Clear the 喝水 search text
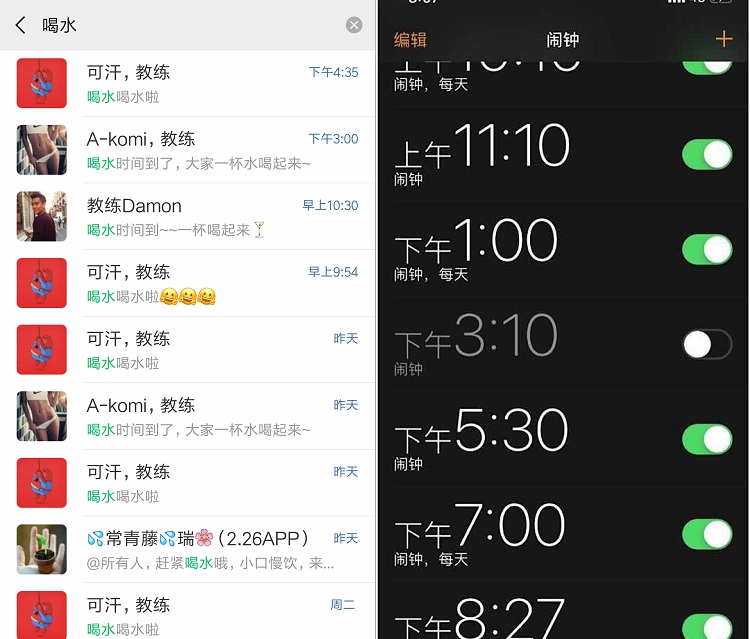750x639 pixels. pyautogui.click(x=354, y=25)
